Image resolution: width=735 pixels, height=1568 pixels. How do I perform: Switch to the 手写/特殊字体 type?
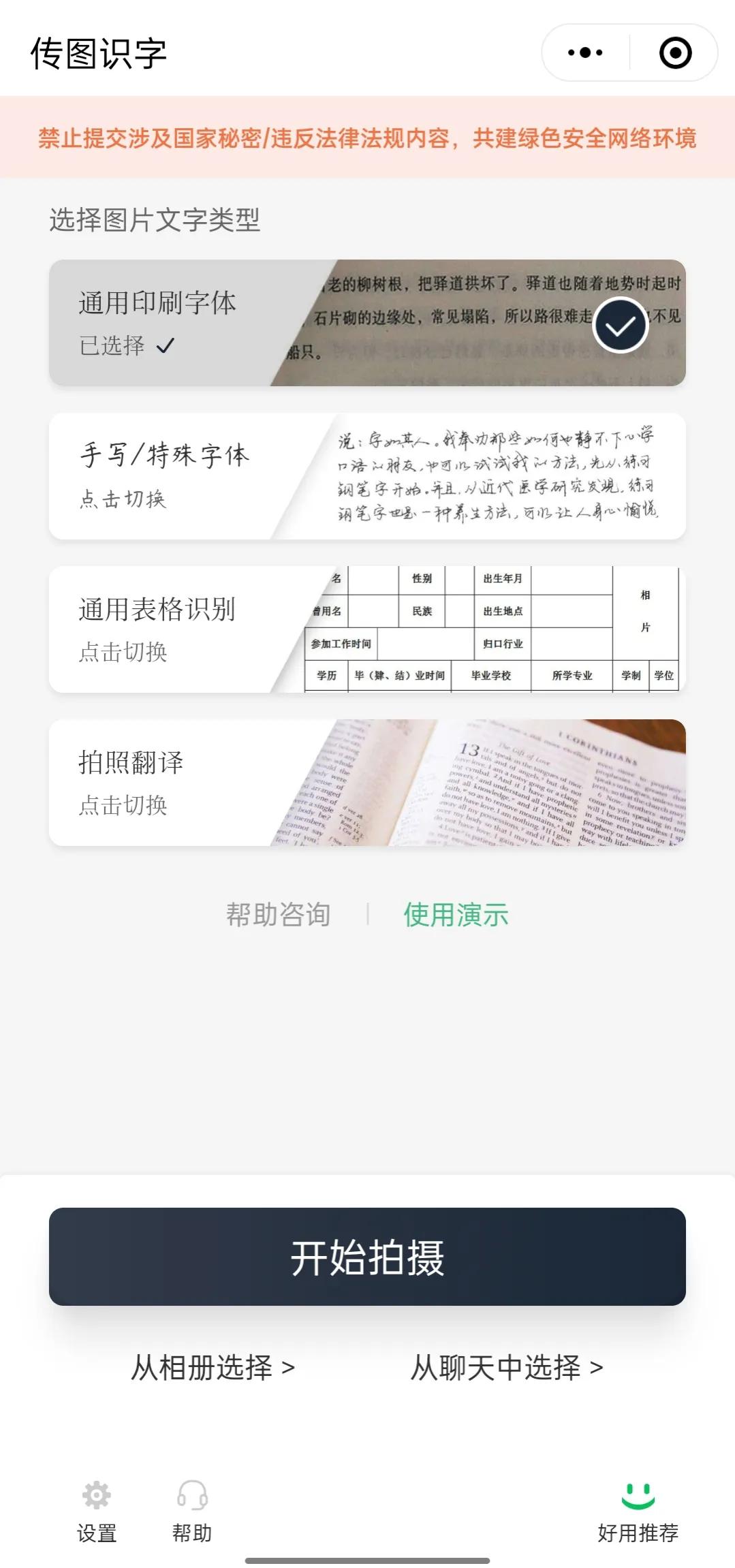[367, 476]
